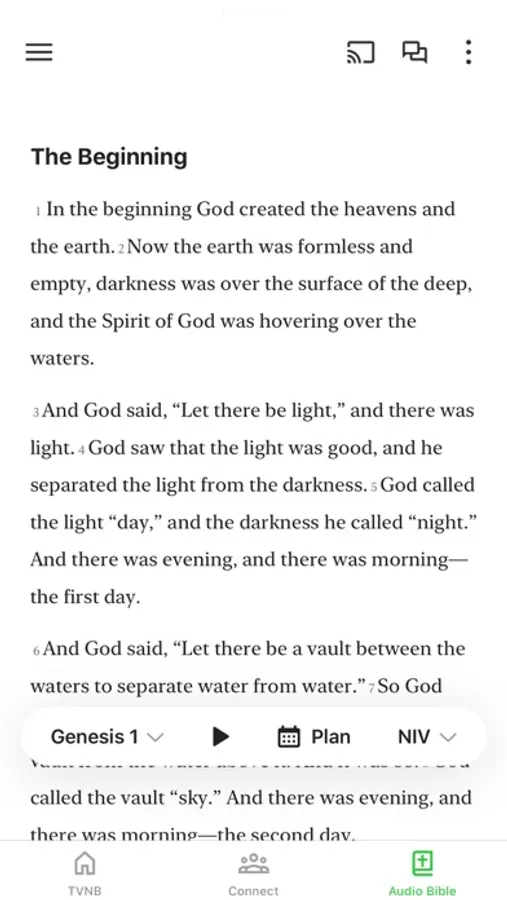The width and height of the screenshot is (507, 900).
Task: Open the reading Plan
Action: [314, 736]
